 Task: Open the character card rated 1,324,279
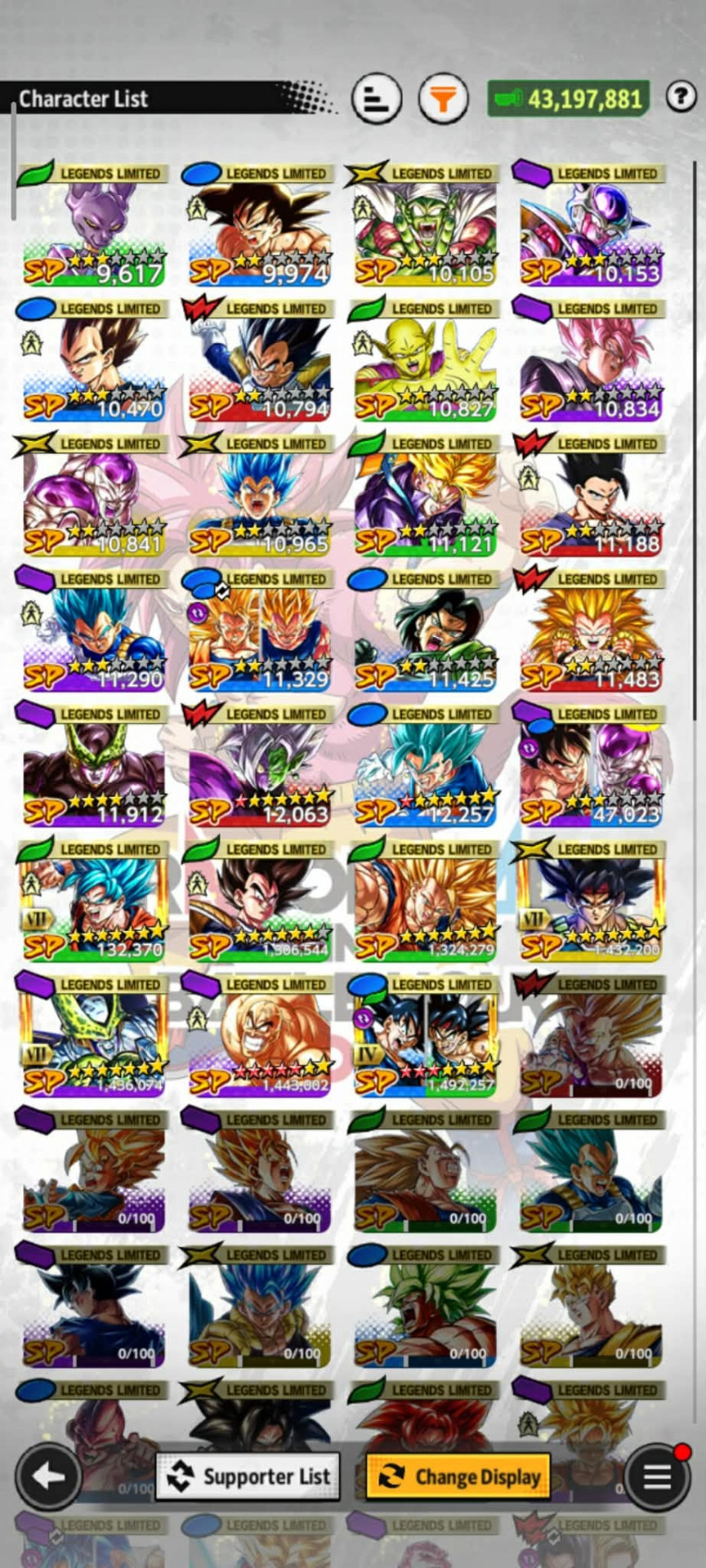(x=425, y=902)
